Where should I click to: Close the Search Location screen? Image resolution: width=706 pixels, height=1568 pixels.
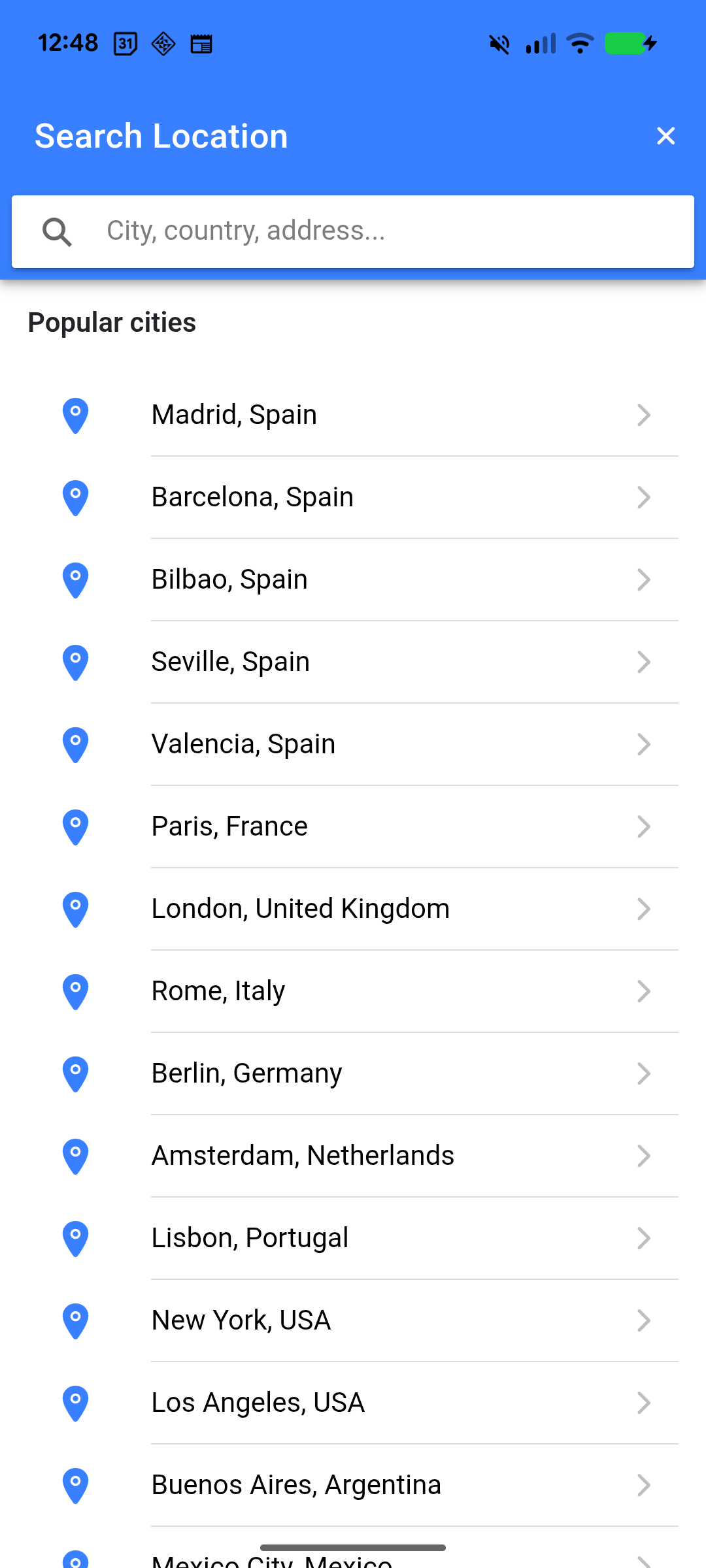click(665, 136)
